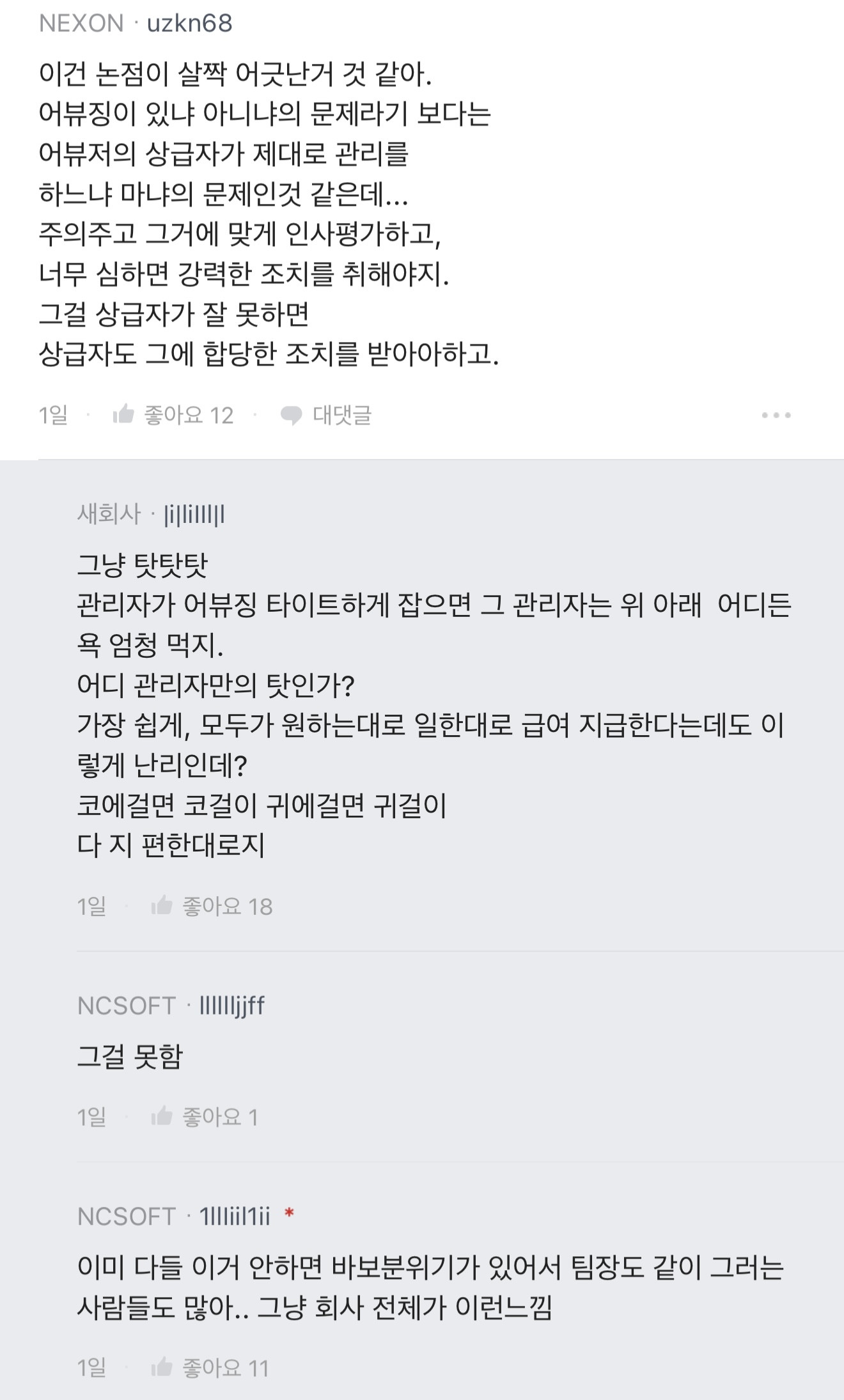Open the three-dot menu on uzkn68's comment

click(776, 416)
